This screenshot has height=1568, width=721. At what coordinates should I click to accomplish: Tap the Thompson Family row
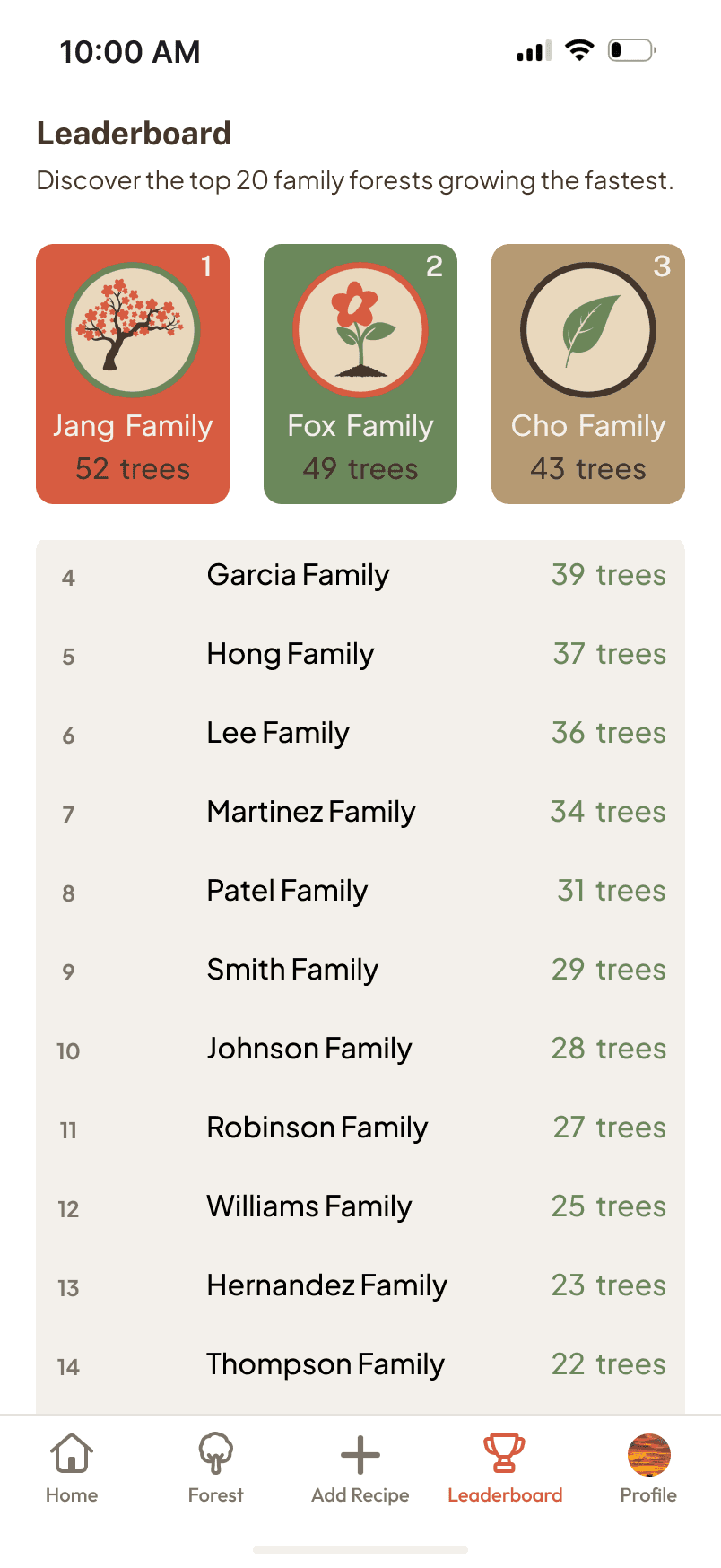[360, 1364]
